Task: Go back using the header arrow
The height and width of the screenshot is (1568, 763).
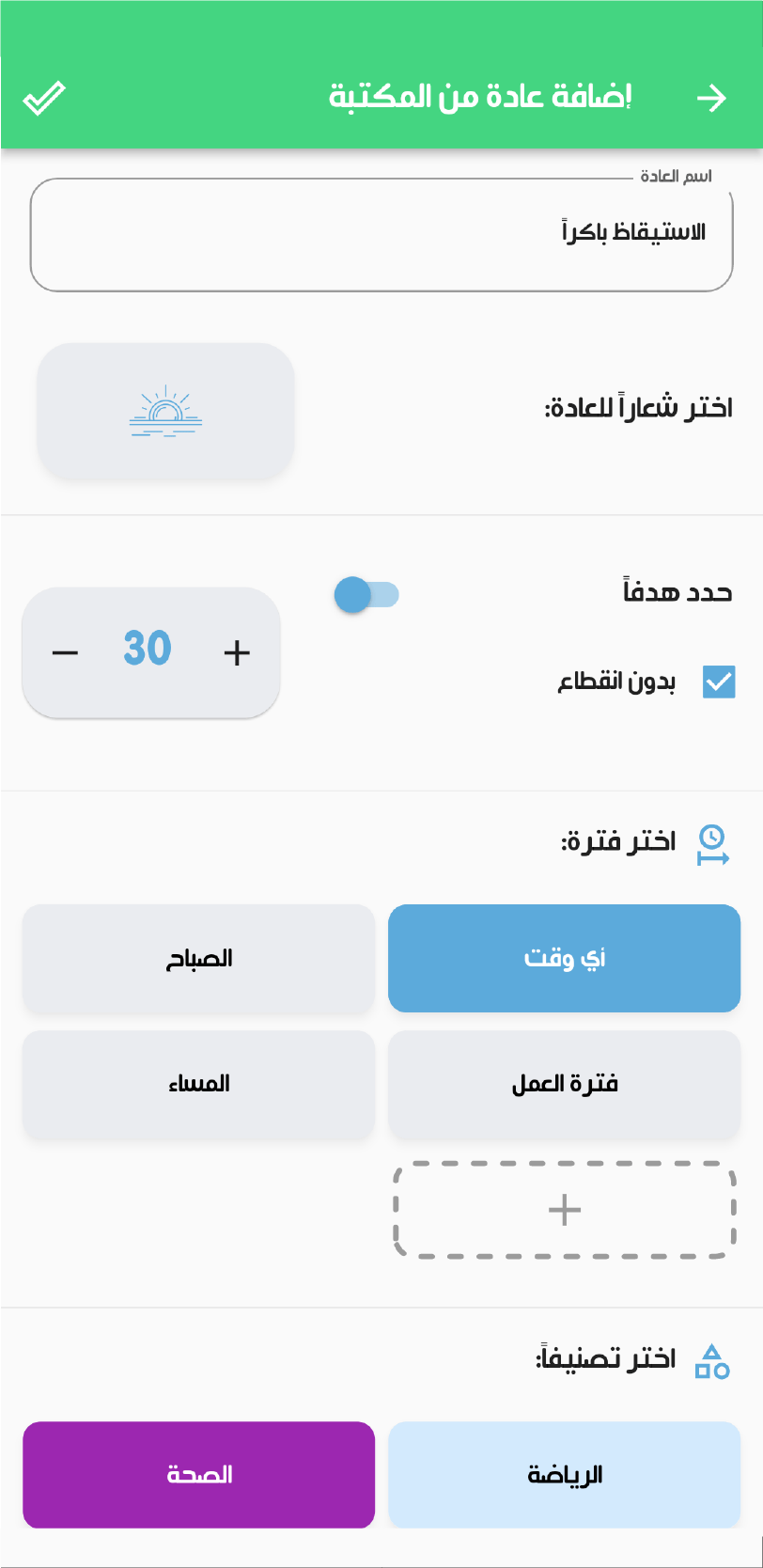Action: coord(711,98)
